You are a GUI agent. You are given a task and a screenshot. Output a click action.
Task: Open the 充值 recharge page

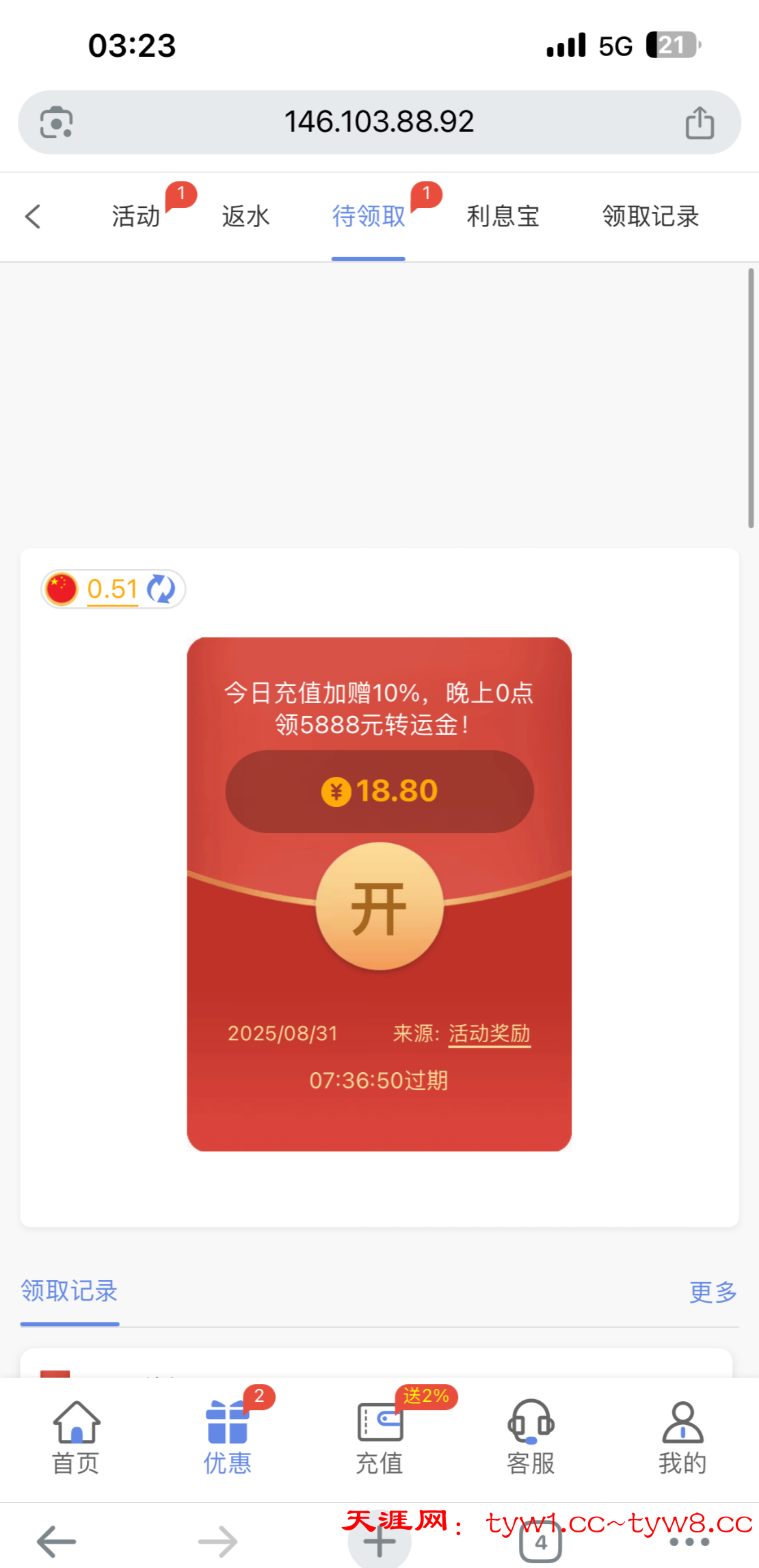click(379, 1437)
